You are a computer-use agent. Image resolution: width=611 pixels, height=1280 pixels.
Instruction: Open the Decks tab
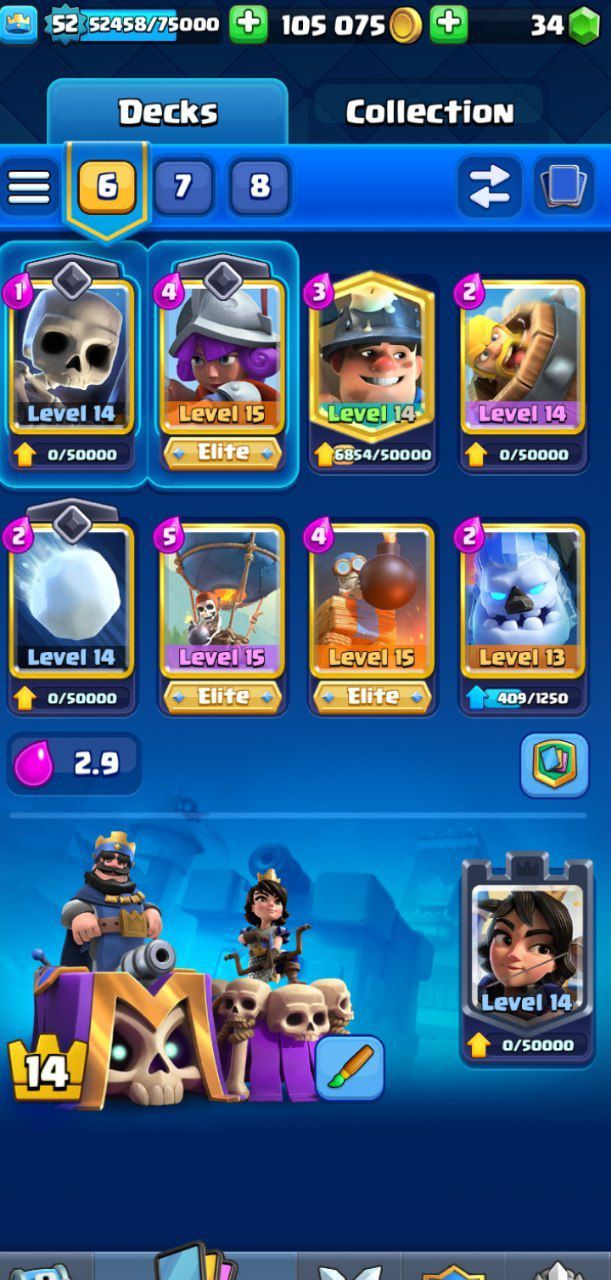click(167, 112)
